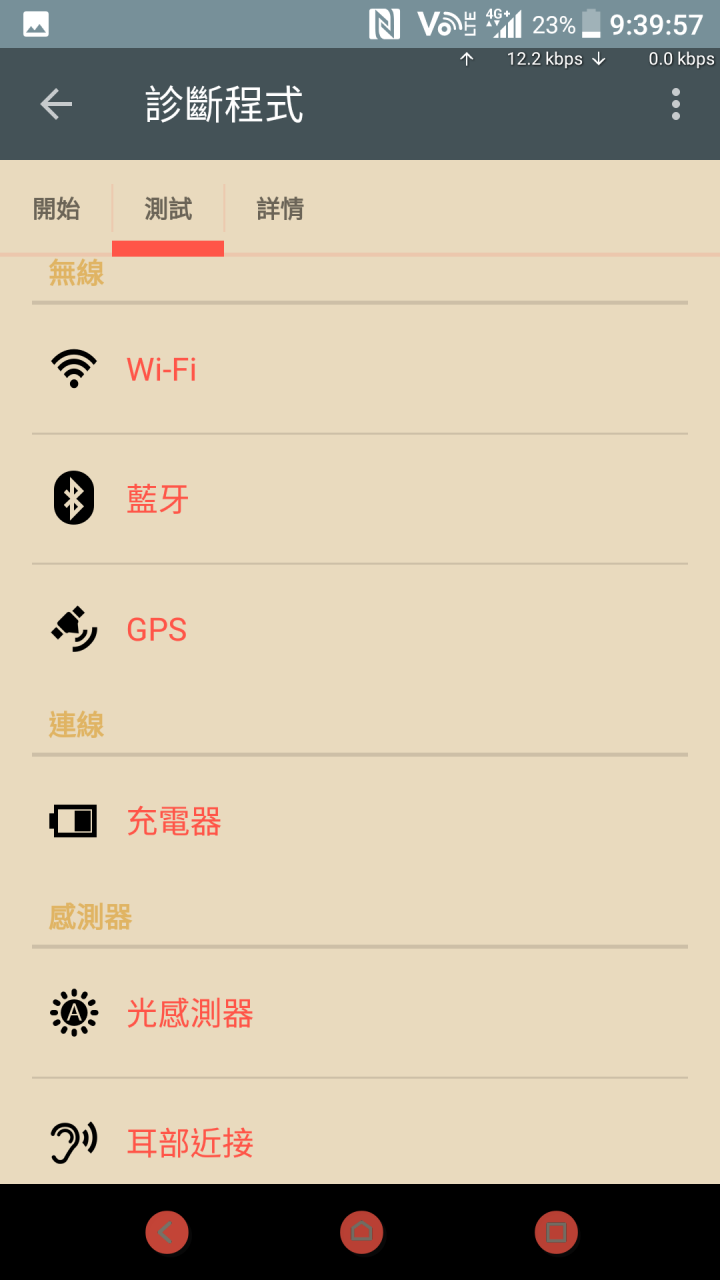
Task: Tap the system home button
Action: [361, 1232]
